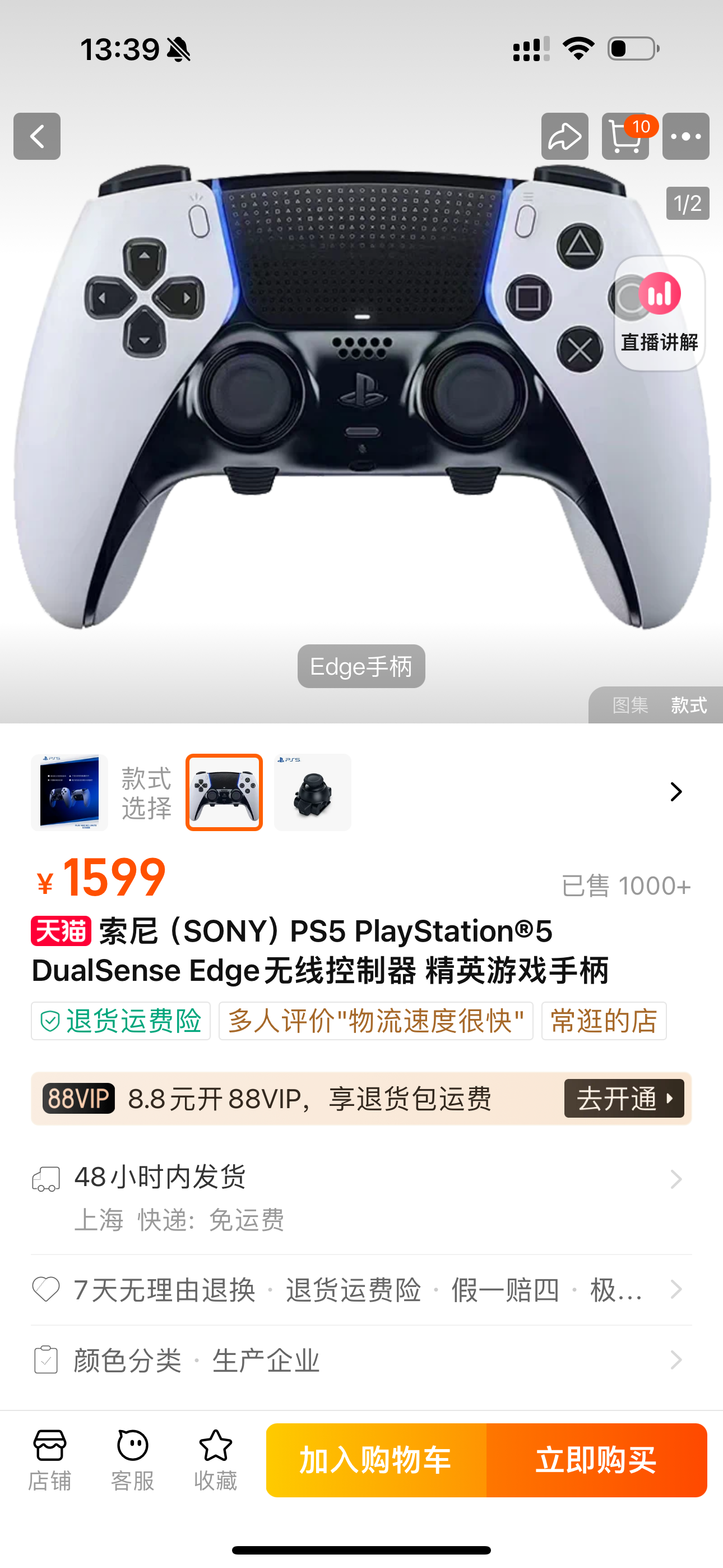This screenshot has height=1568, width=723.
Task: Go back to the previous page
Action: [x=37, y=136]
